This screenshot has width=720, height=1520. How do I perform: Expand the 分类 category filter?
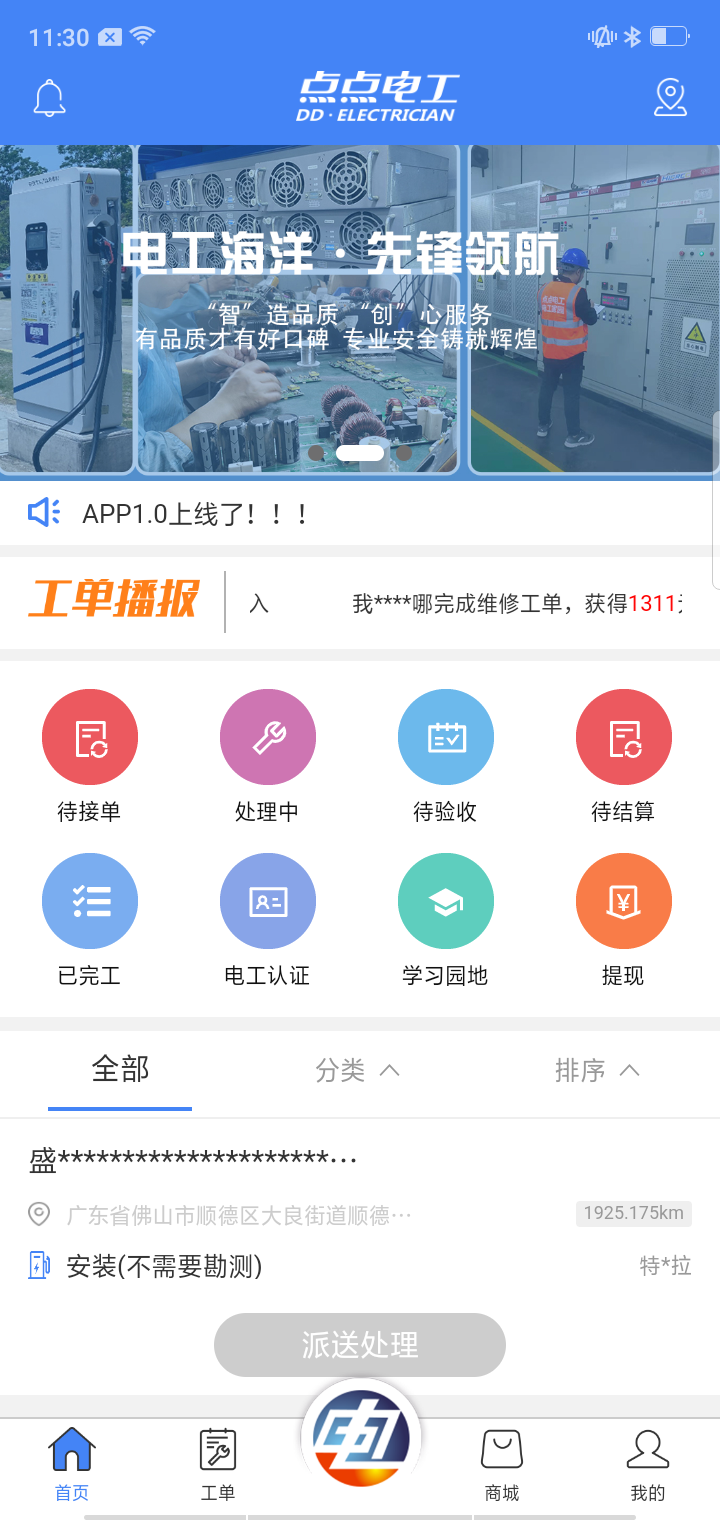pyautogui.click(x=357, y=1071)
